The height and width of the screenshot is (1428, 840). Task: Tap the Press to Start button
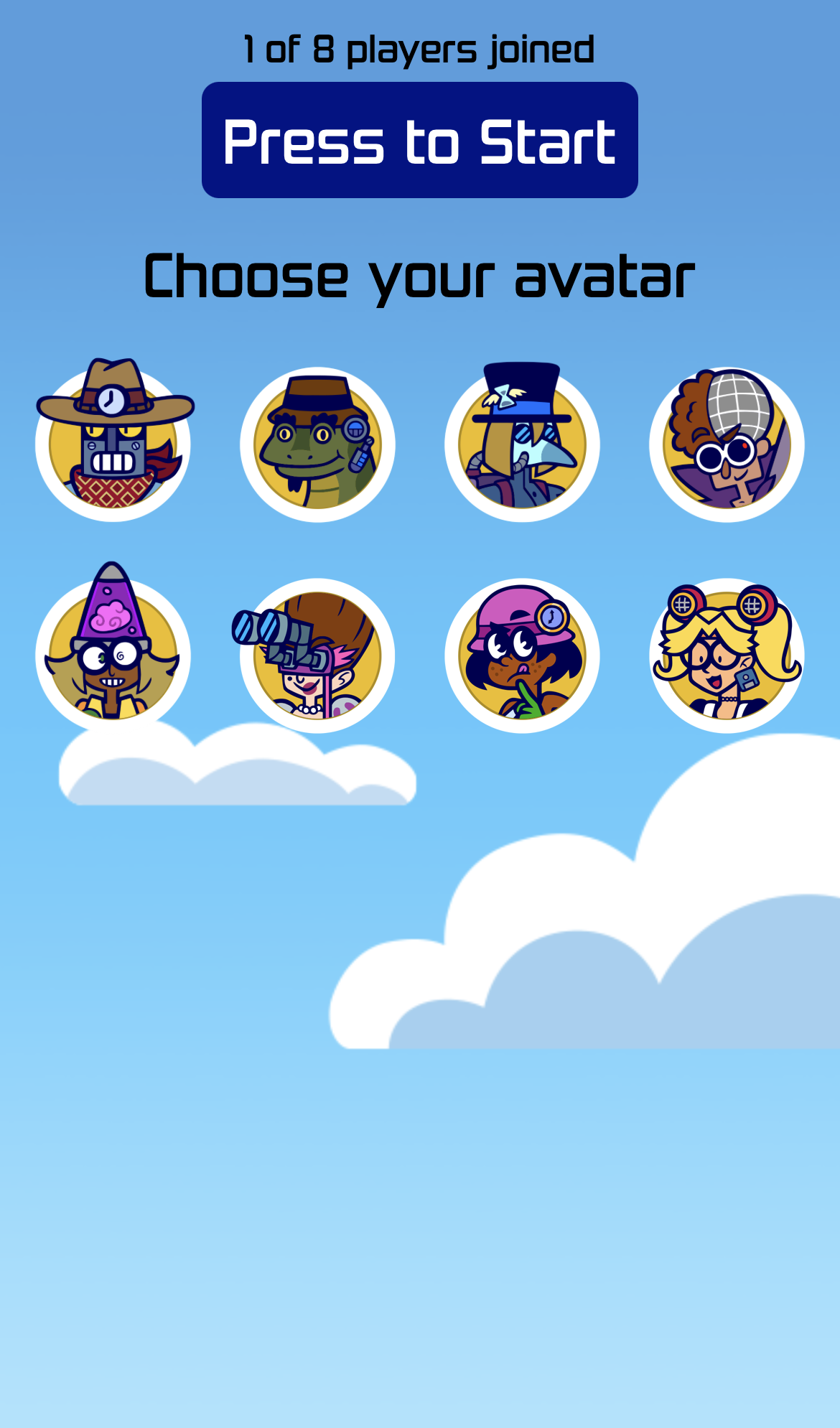point(419,140)
